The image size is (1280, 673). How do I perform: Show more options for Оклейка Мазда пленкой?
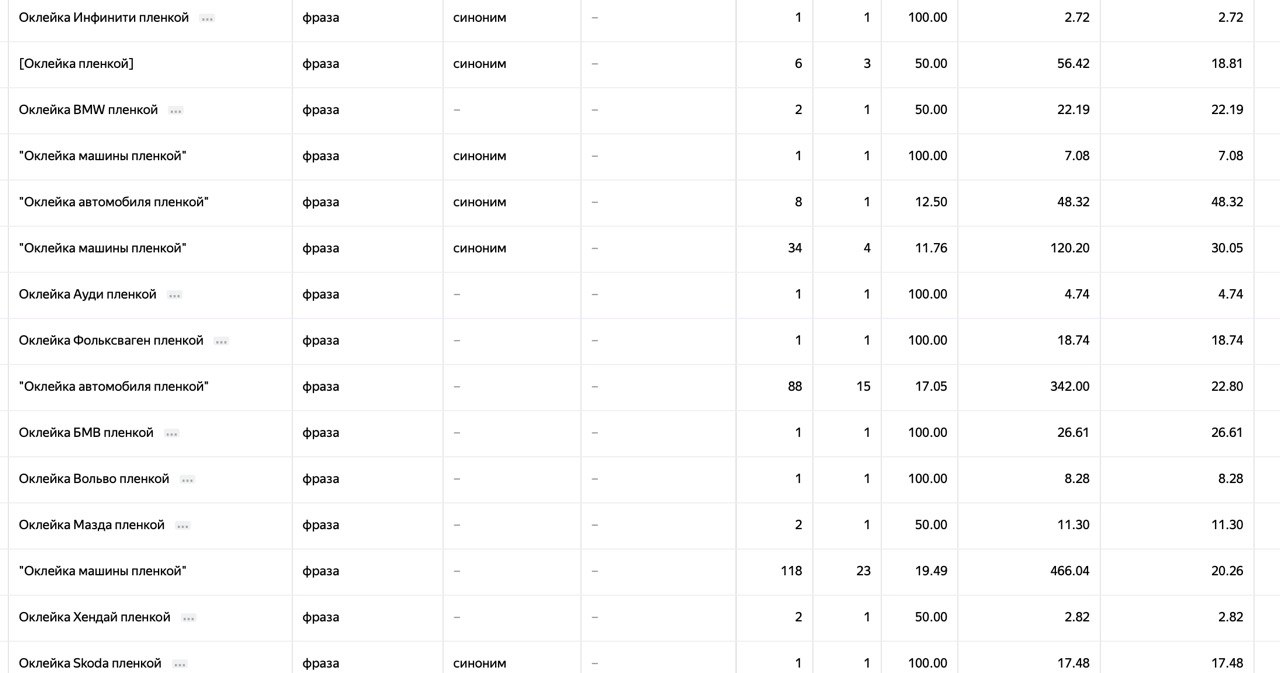[183, 526]
